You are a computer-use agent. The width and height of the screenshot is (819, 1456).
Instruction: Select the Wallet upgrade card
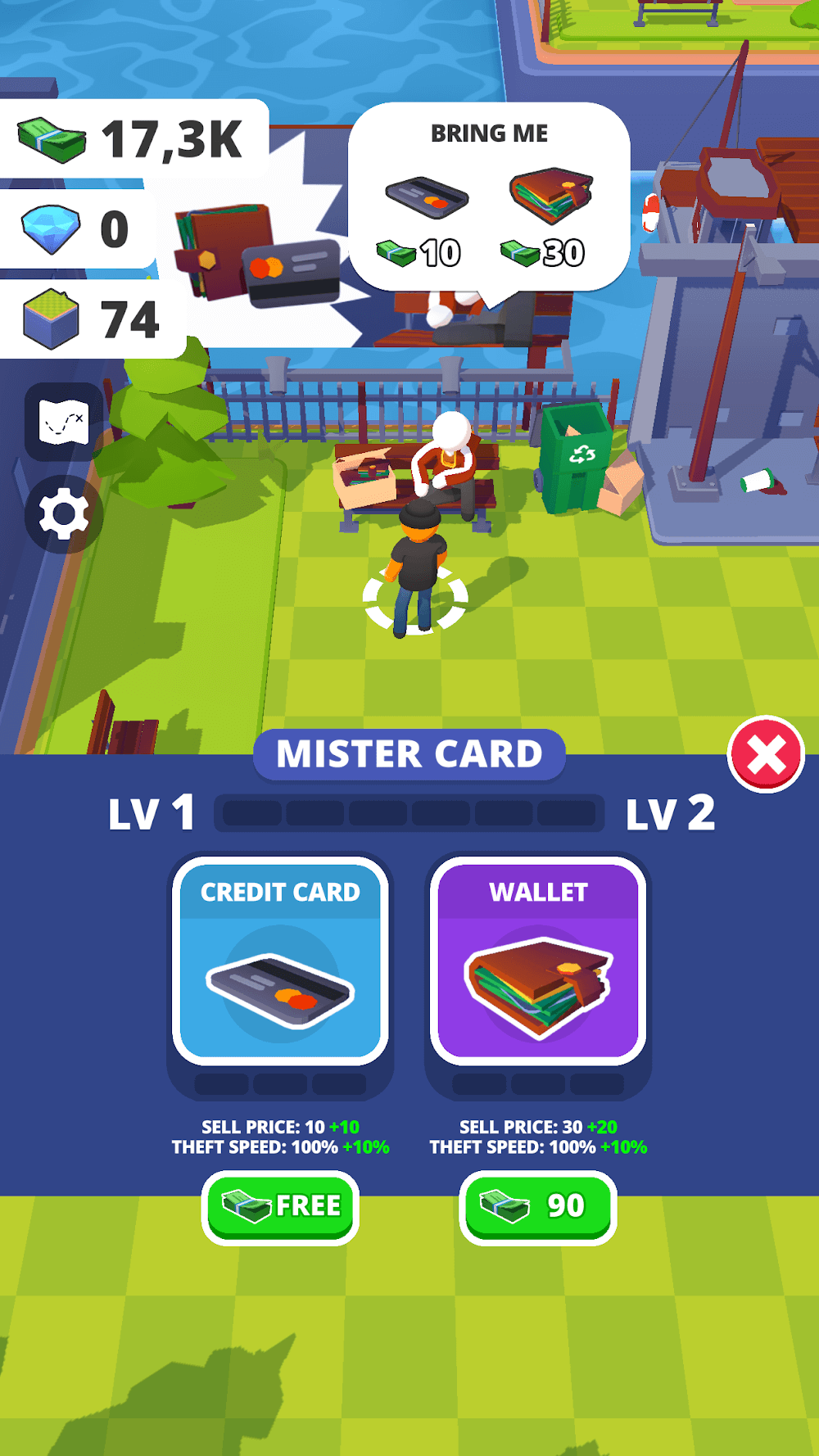coord(538,961)
